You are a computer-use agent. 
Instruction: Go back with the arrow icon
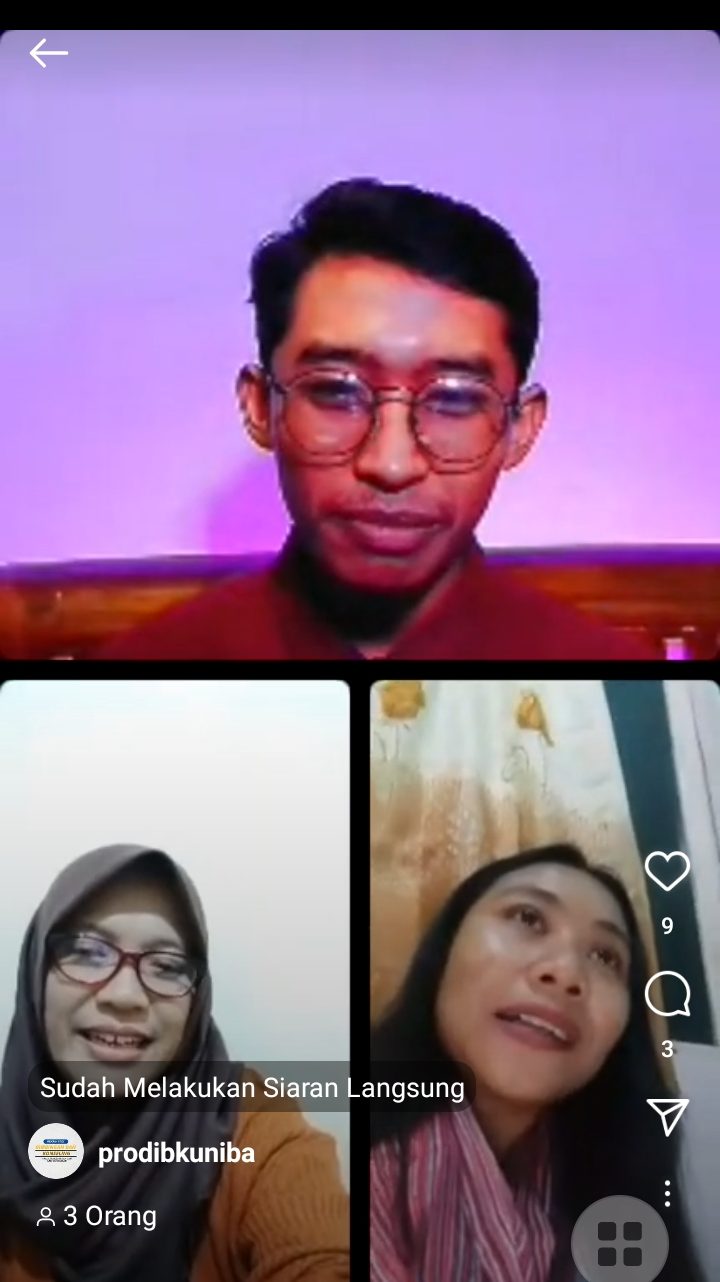(48, 53)
